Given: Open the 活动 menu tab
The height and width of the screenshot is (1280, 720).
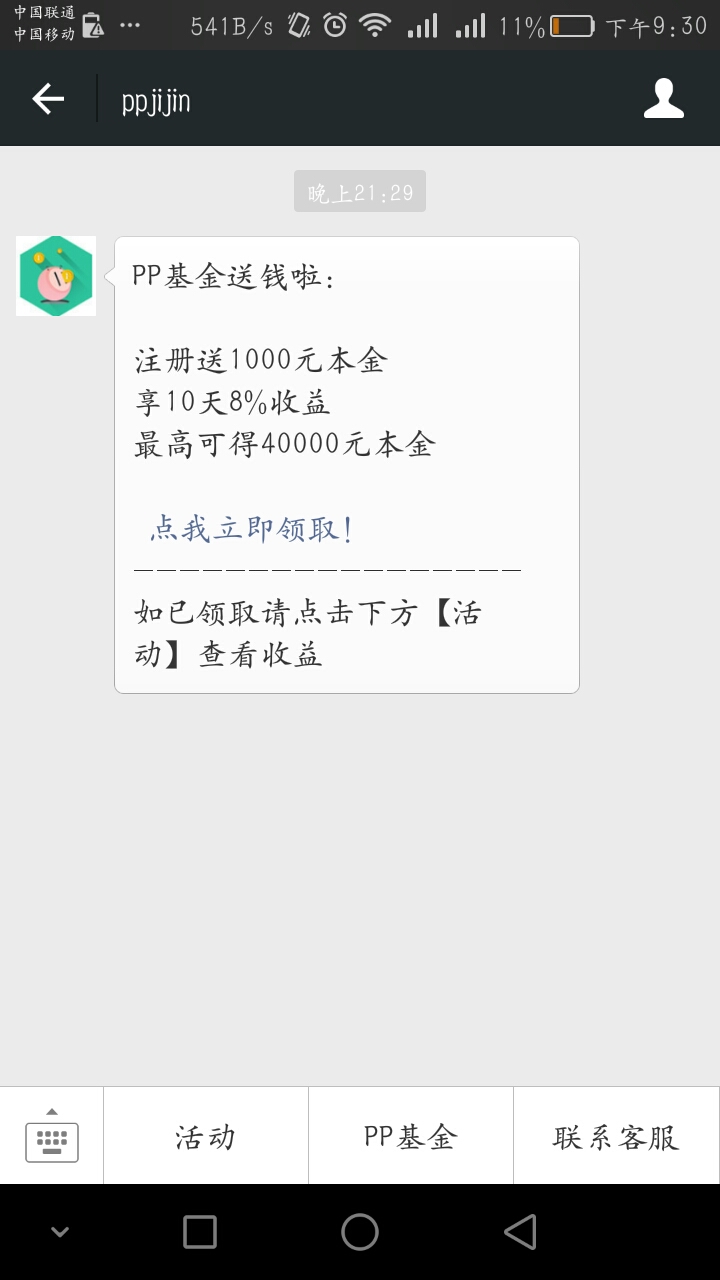Looking at the screenshot, I should click(x=205, y=1137).
